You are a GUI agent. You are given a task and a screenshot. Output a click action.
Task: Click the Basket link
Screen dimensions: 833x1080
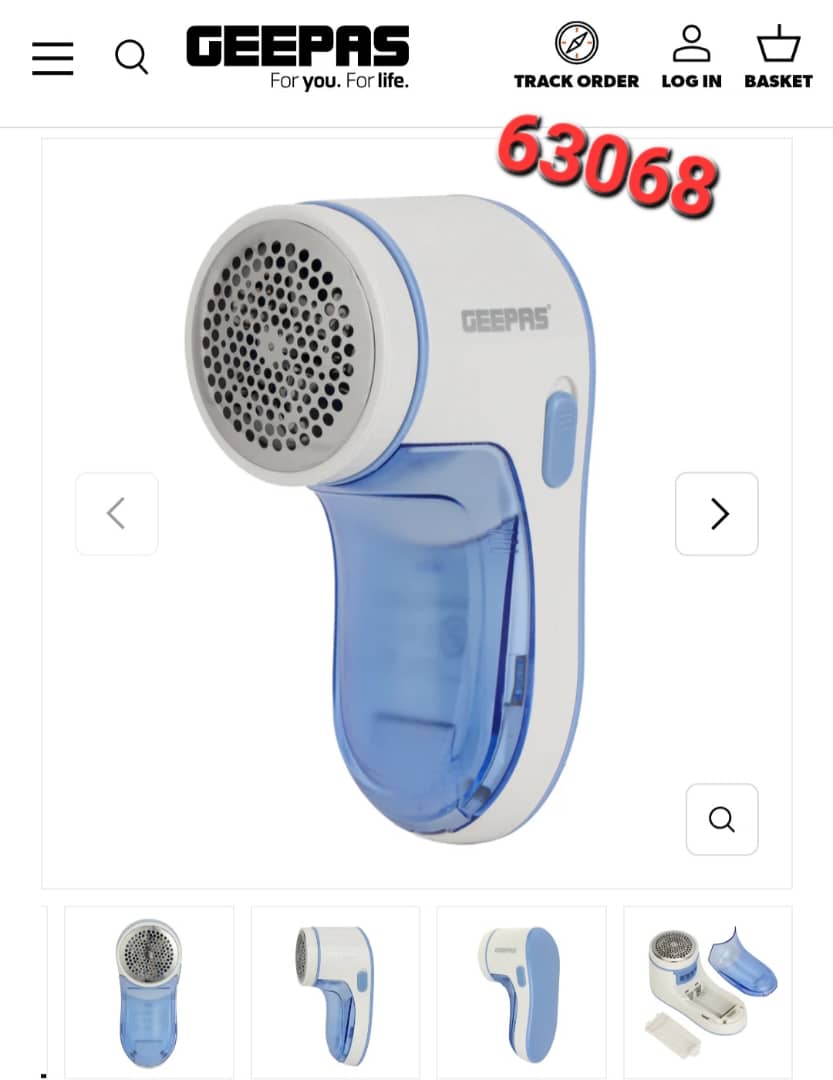(778, 81)
